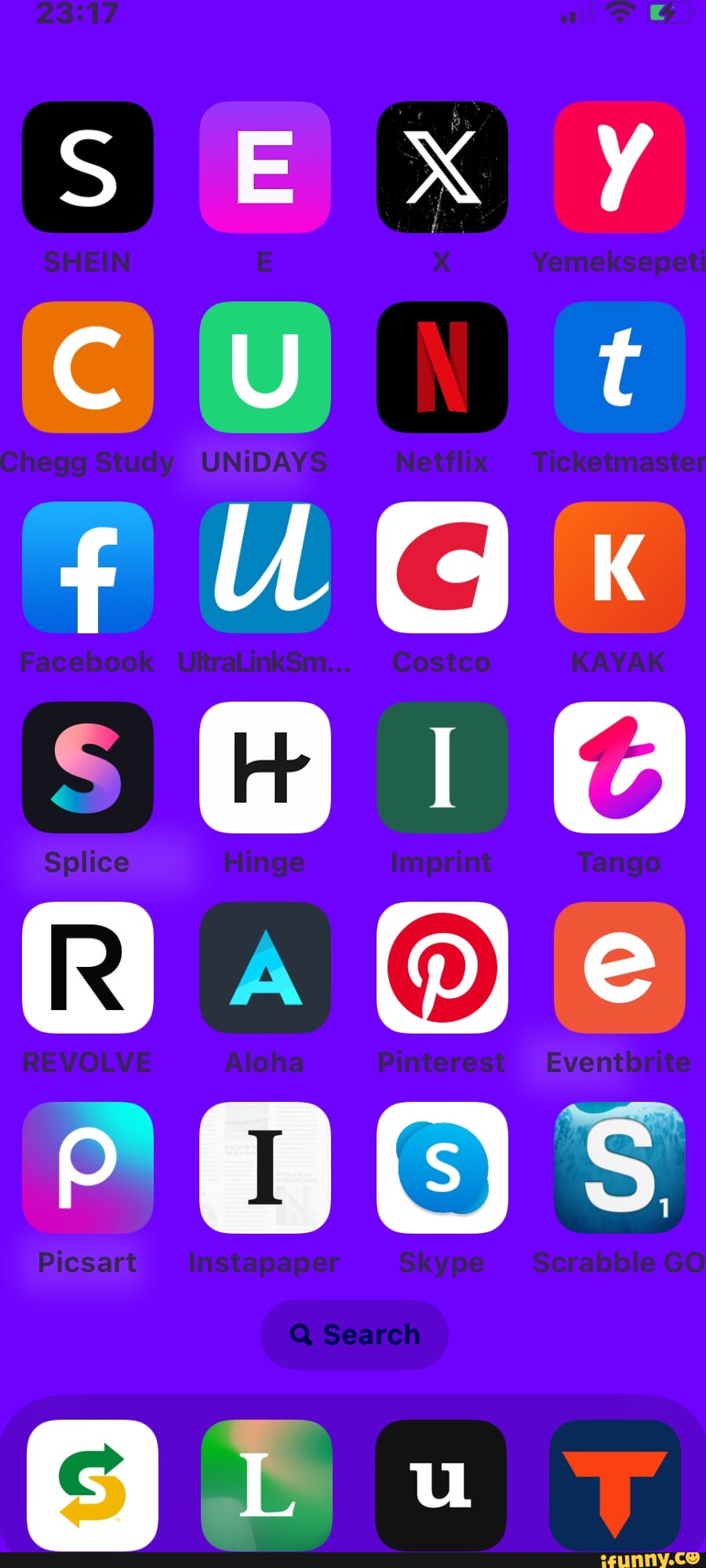
Task: Open Skype app
Action: pyautogui.click(x=442, y=1168)
